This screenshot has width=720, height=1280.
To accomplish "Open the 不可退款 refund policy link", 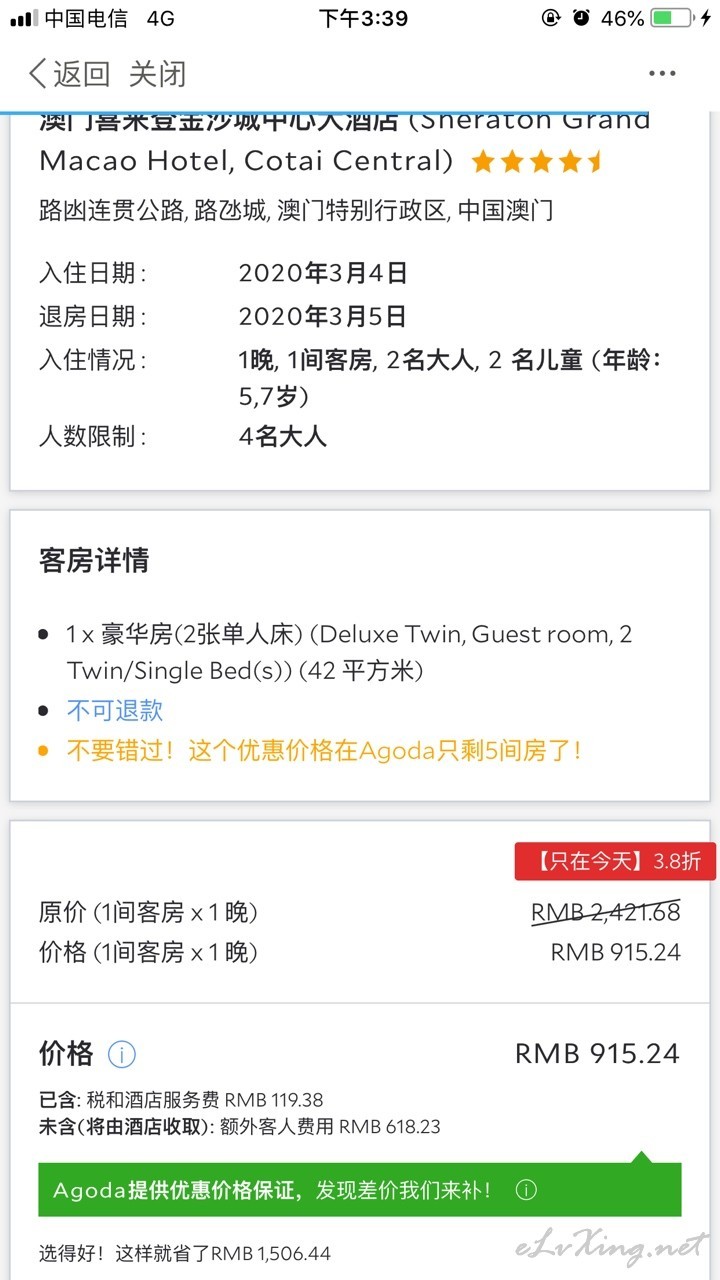I will tap(115, 711).
